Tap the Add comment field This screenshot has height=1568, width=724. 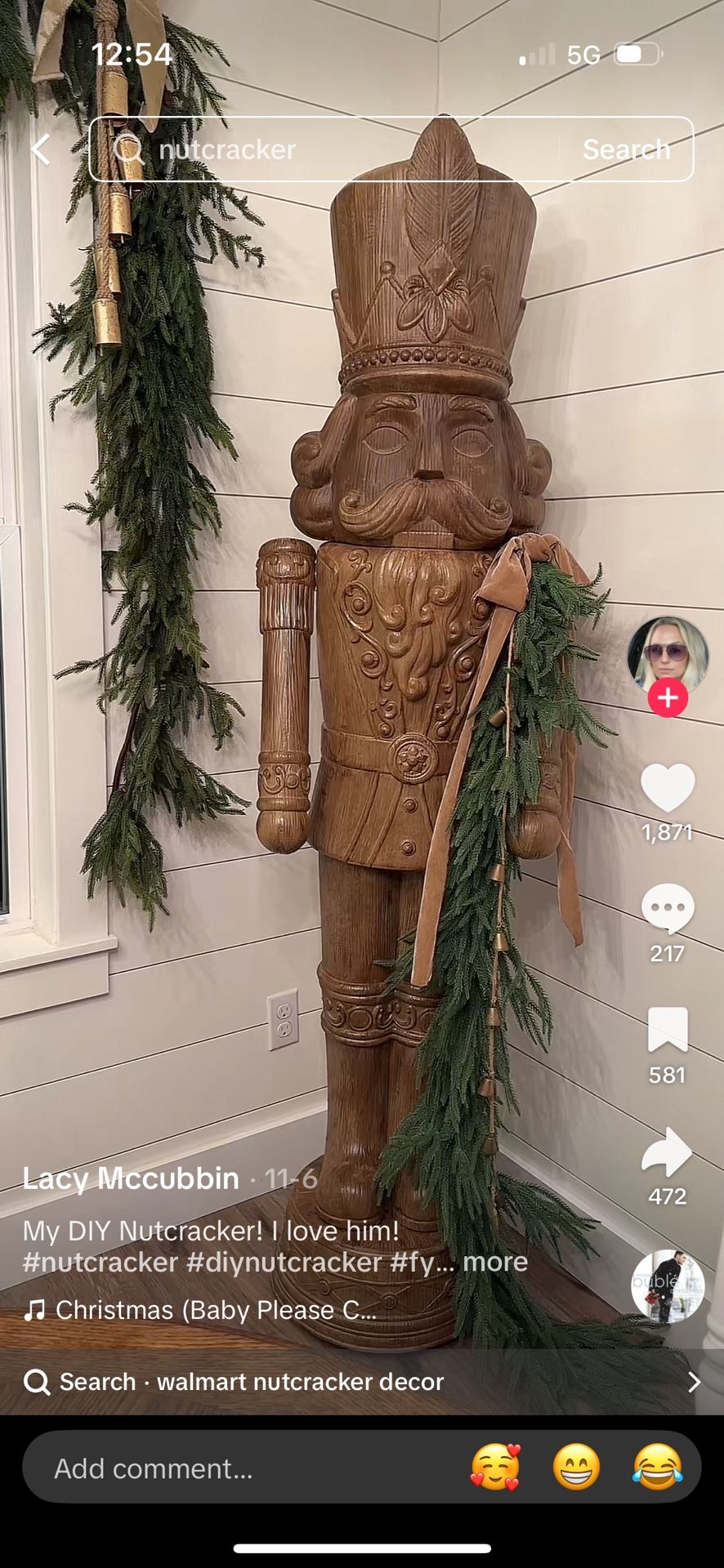coord(237,1468)
